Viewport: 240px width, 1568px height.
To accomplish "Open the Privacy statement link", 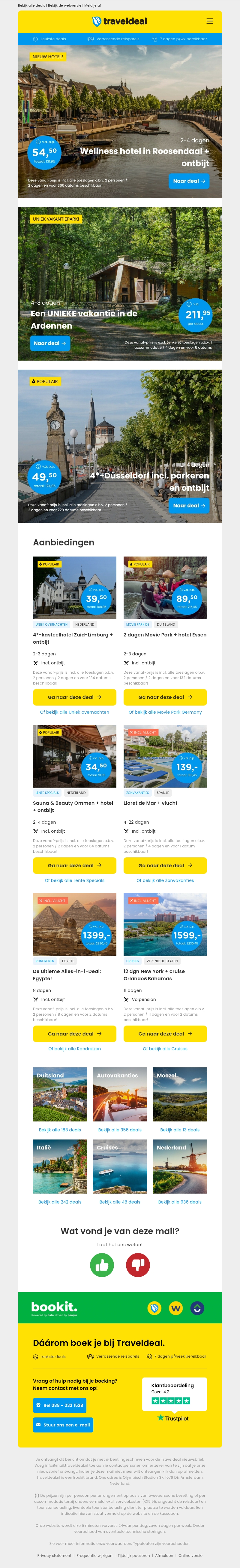I will pyautogui.click(x=54, y=1555).
